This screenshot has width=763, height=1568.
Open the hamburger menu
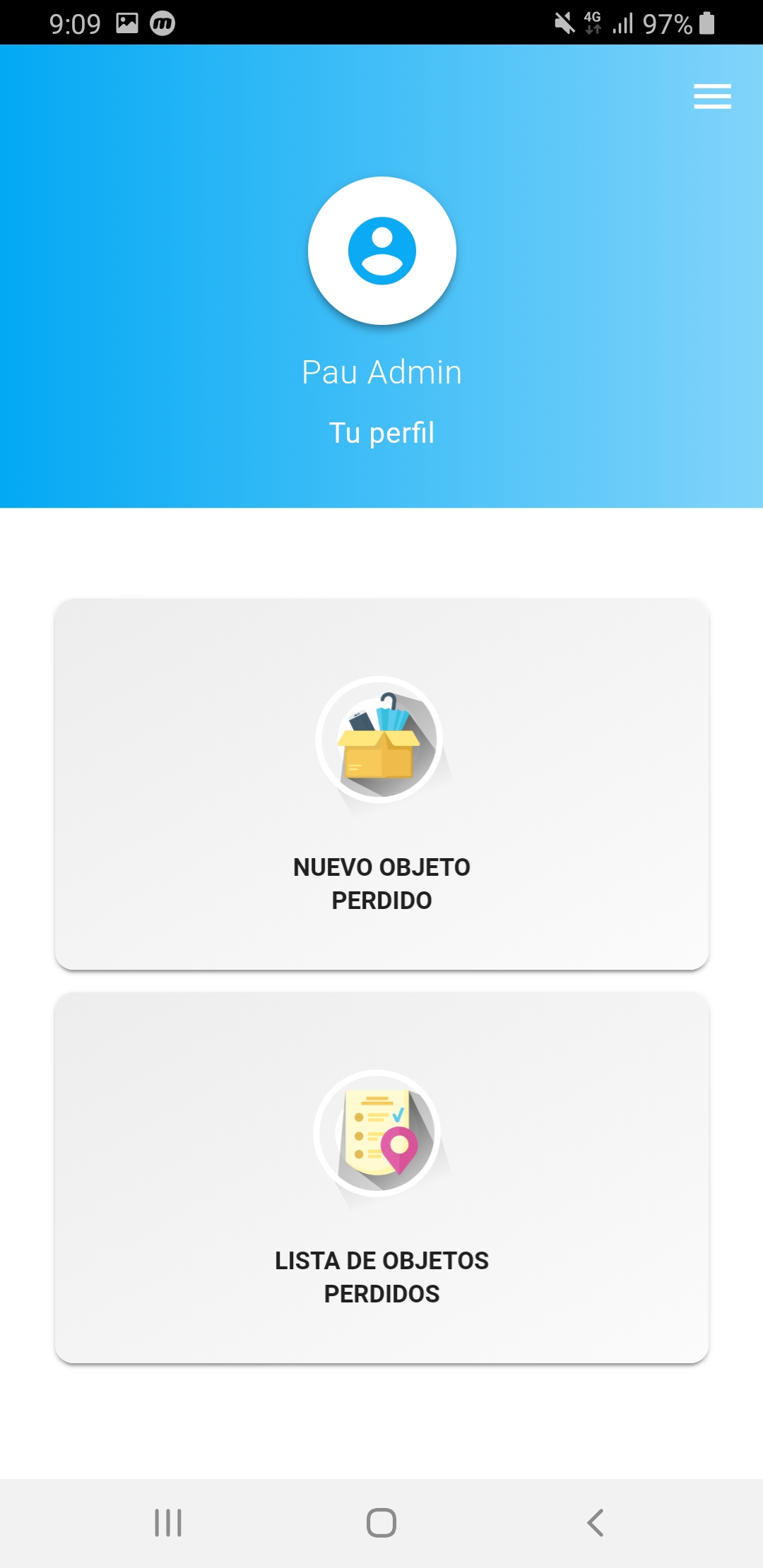coord(712,96)
